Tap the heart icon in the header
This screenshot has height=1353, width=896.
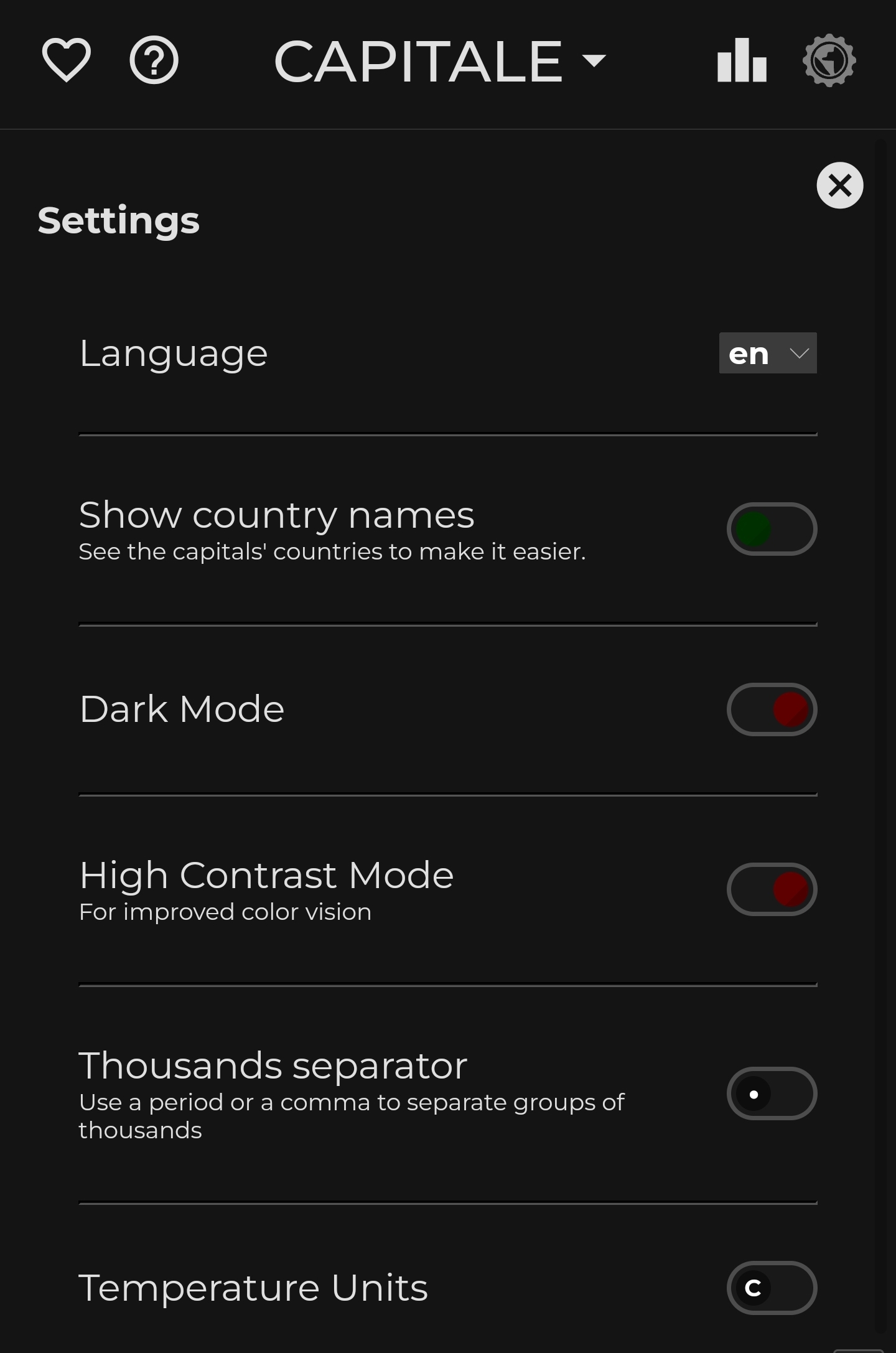(66, 60)
